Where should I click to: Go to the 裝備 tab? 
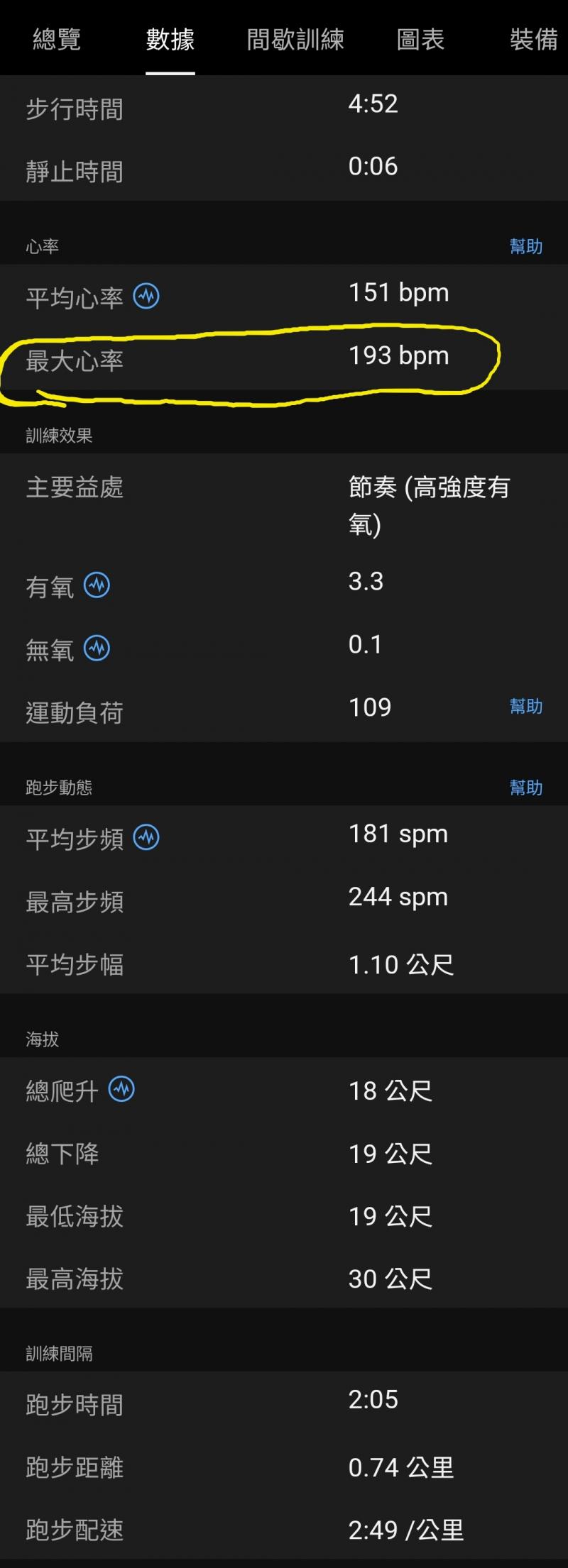pyautogui.click(x=534, y=39)
